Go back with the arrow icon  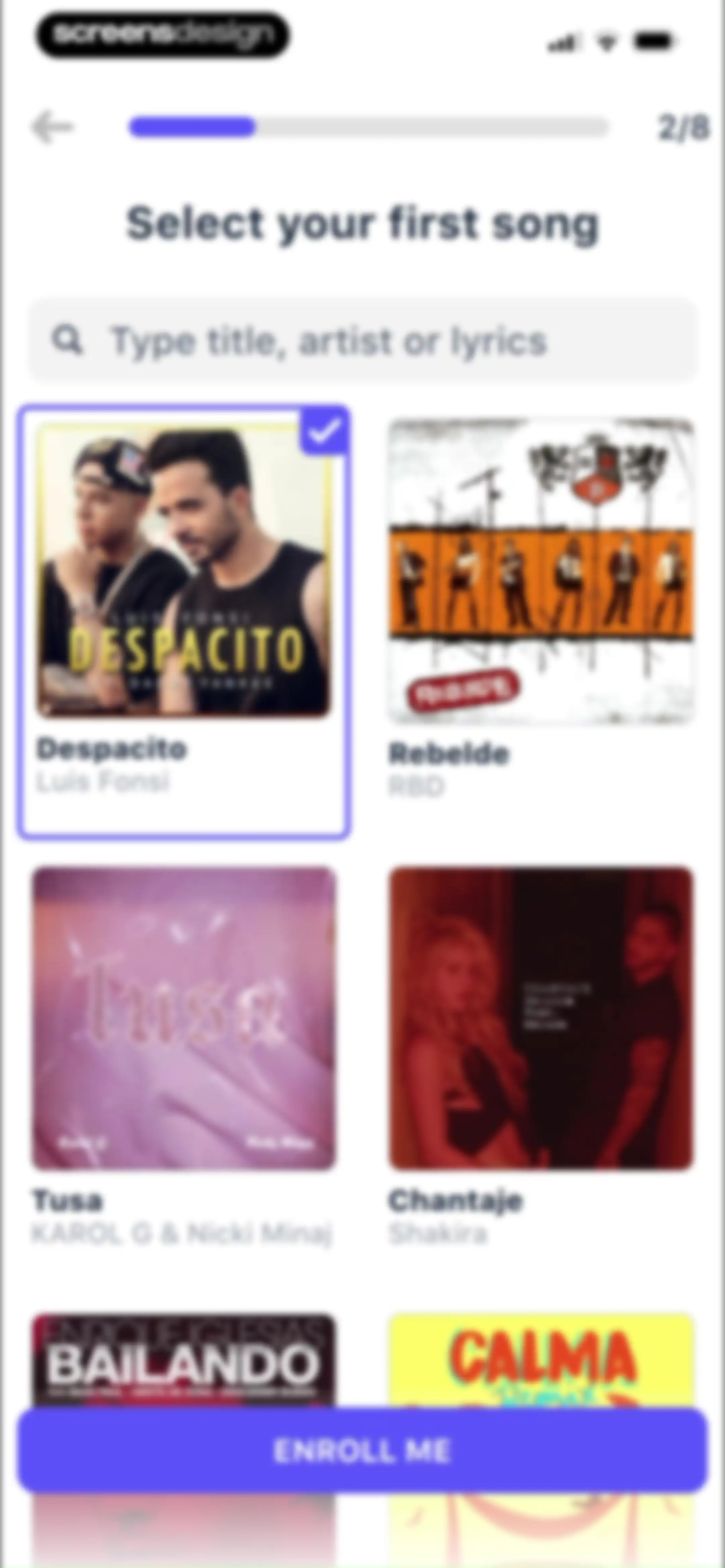click(52, 127)
